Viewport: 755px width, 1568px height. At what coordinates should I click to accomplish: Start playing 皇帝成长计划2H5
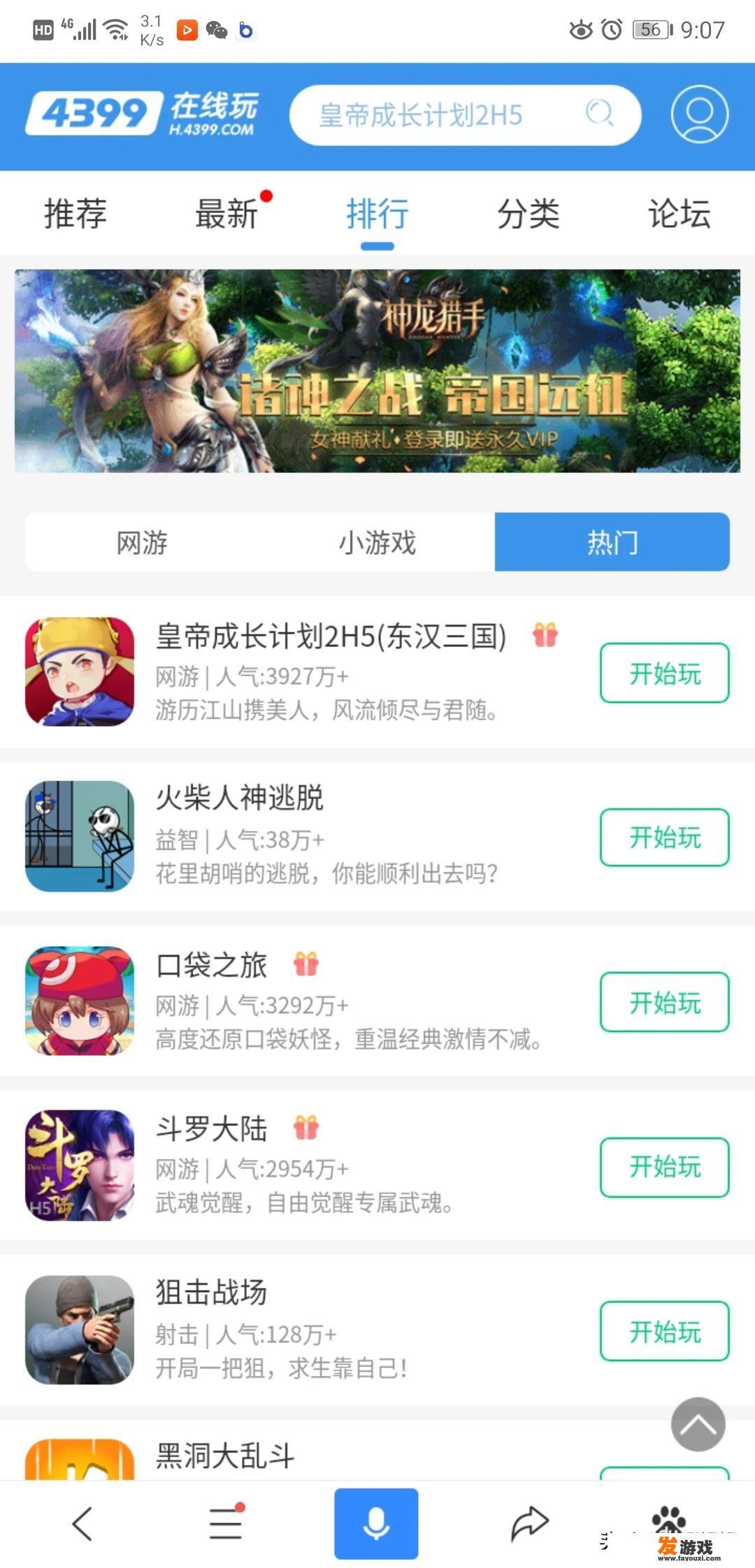pyautogui.click(x=665, y=674)
